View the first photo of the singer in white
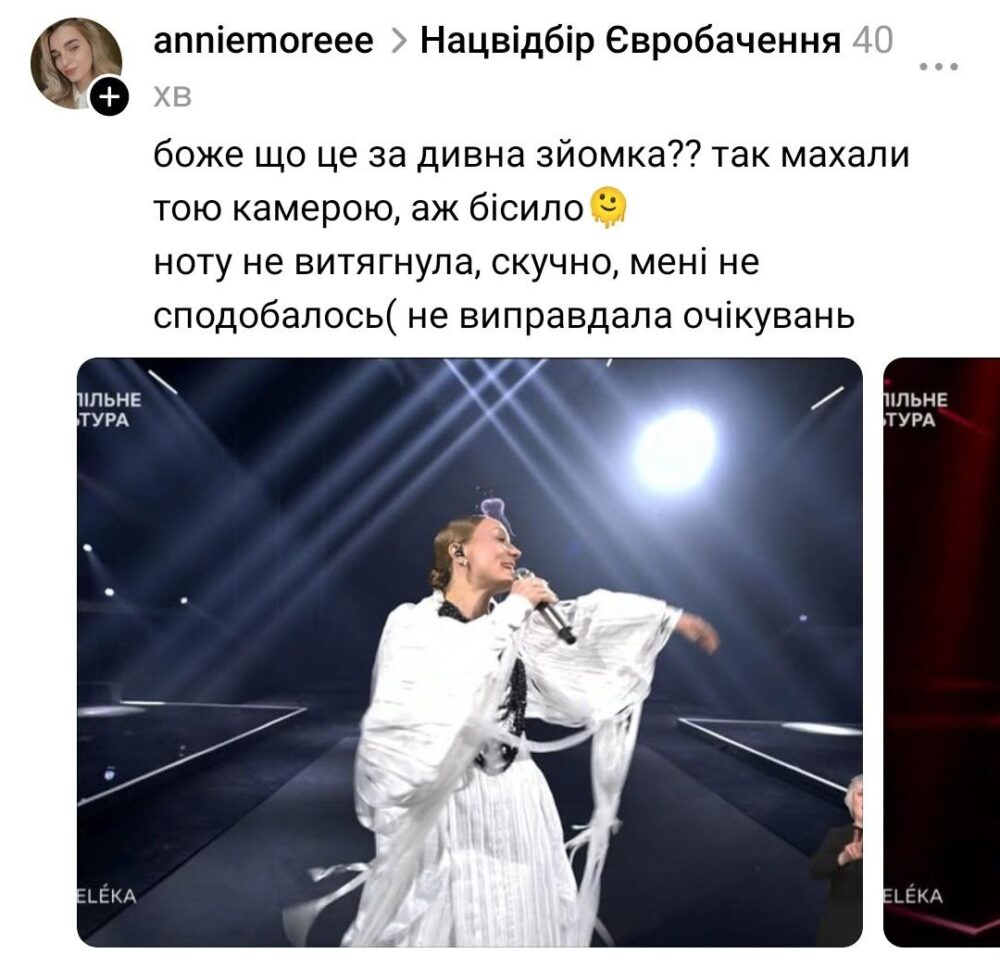Screen dimensions: 1000x979 (470, 652)
